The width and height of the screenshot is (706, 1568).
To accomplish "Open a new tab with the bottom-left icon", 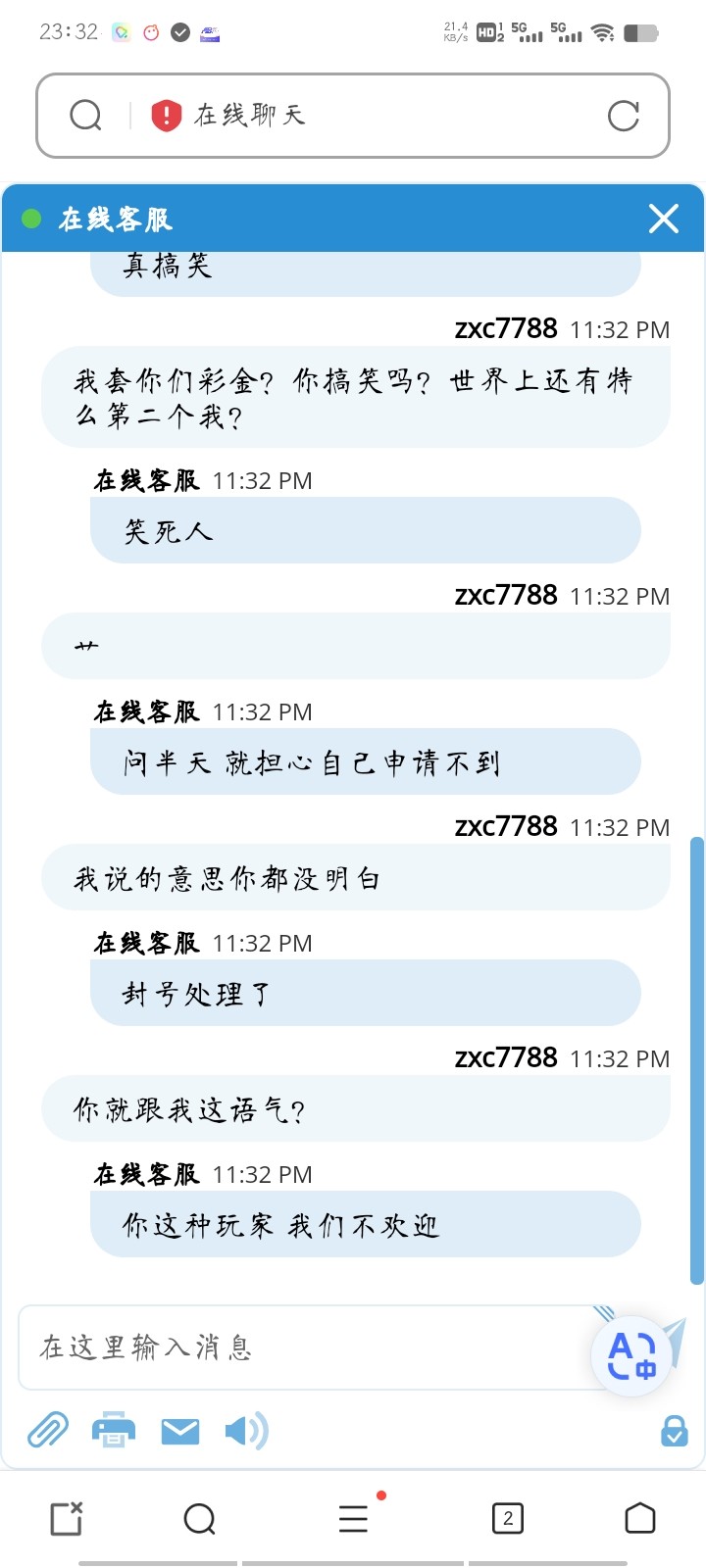I will coord(65,1518).
